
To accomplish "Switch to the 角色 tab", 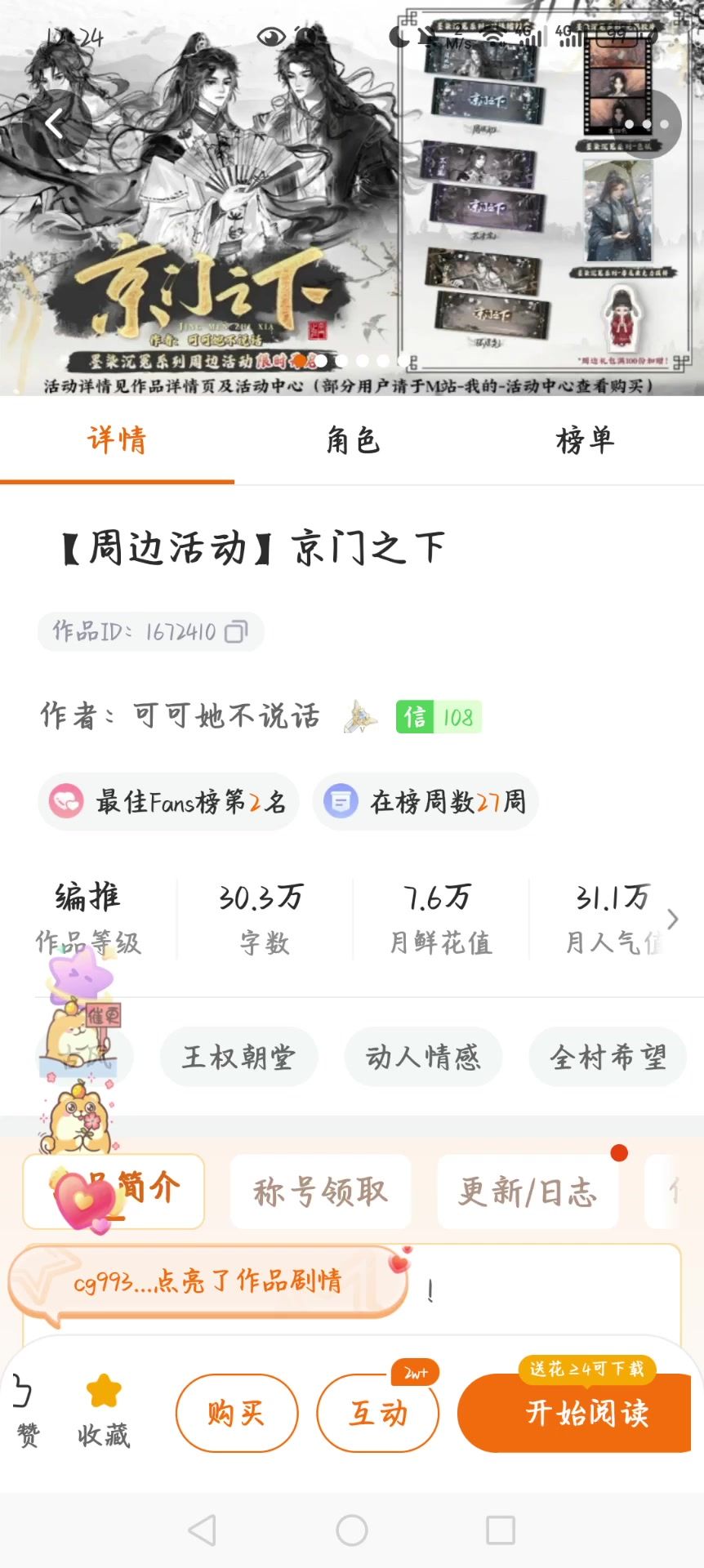I will pos(353,441).
